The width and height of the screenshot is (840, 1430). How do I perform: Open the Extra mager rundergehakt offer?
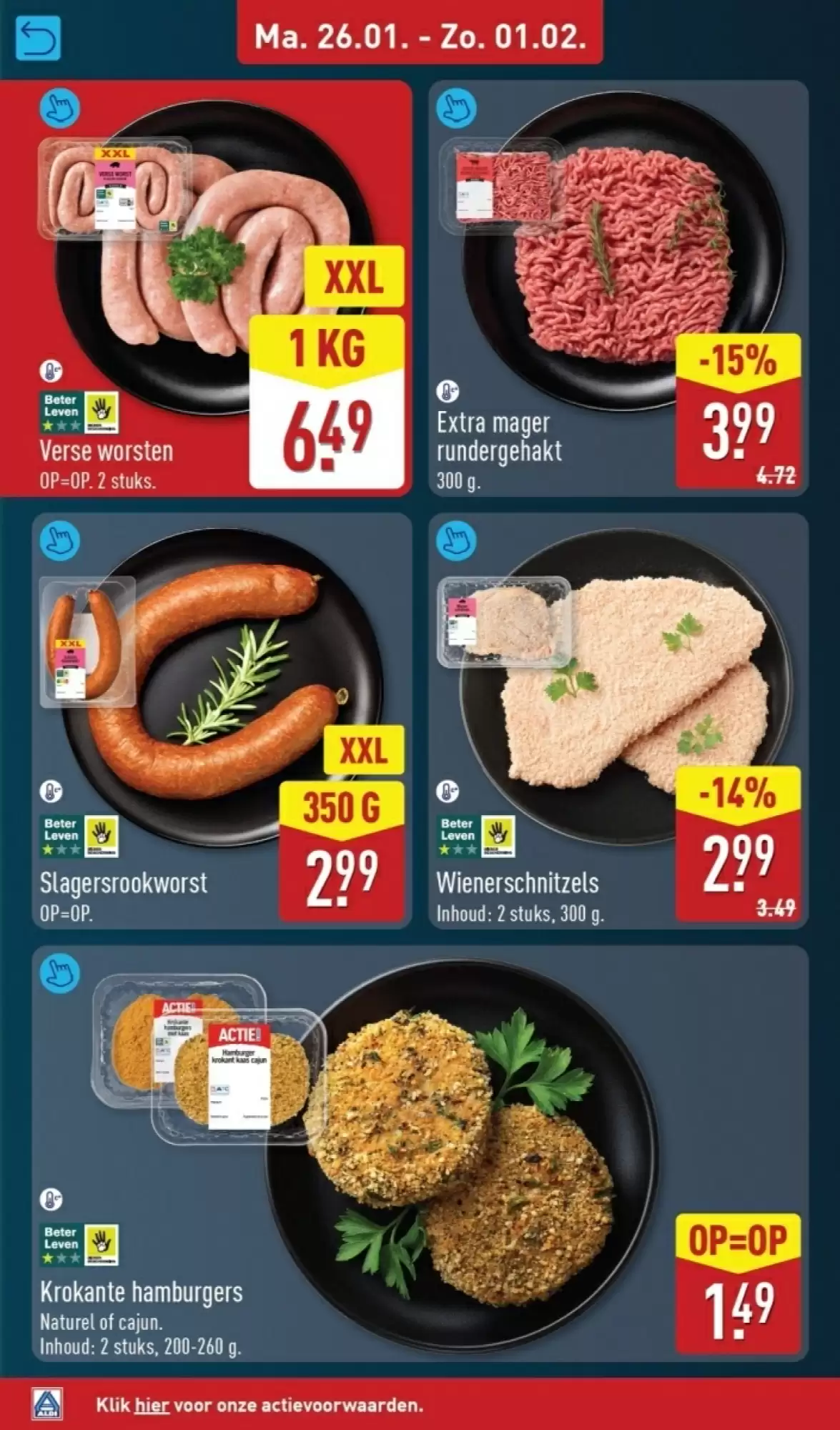pos(618,286)
